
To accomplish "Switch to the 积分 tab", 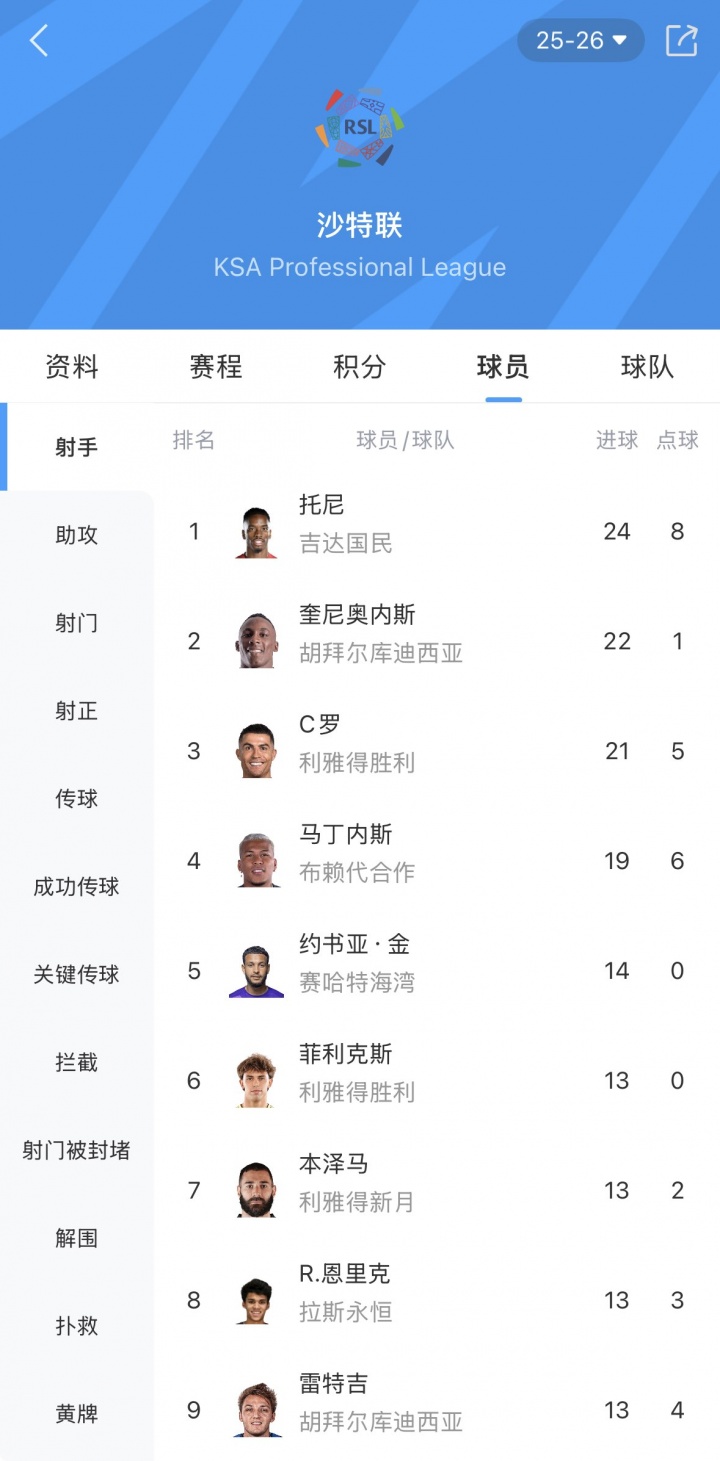I will pyautogui.click(x=358, y=367).
